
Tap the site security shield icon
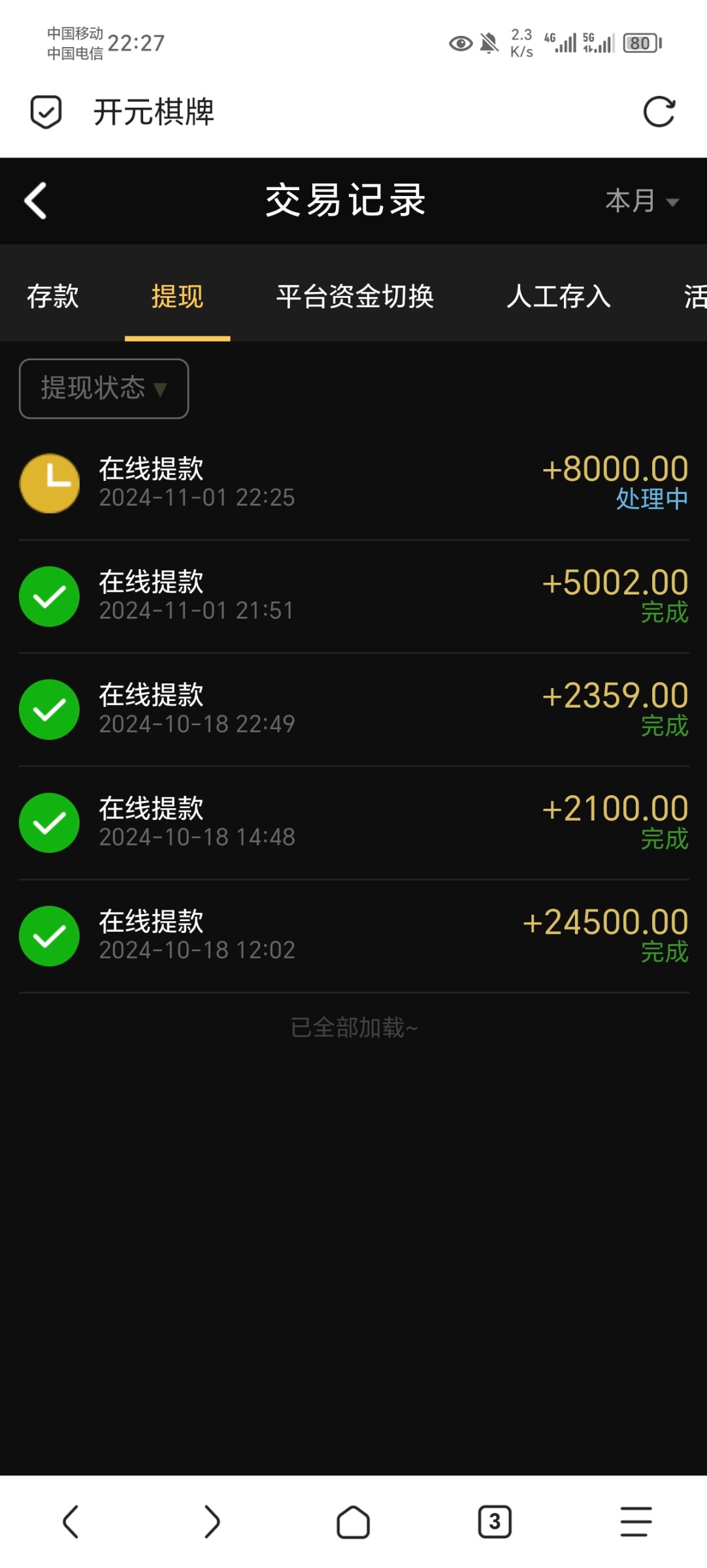(46, 112)
